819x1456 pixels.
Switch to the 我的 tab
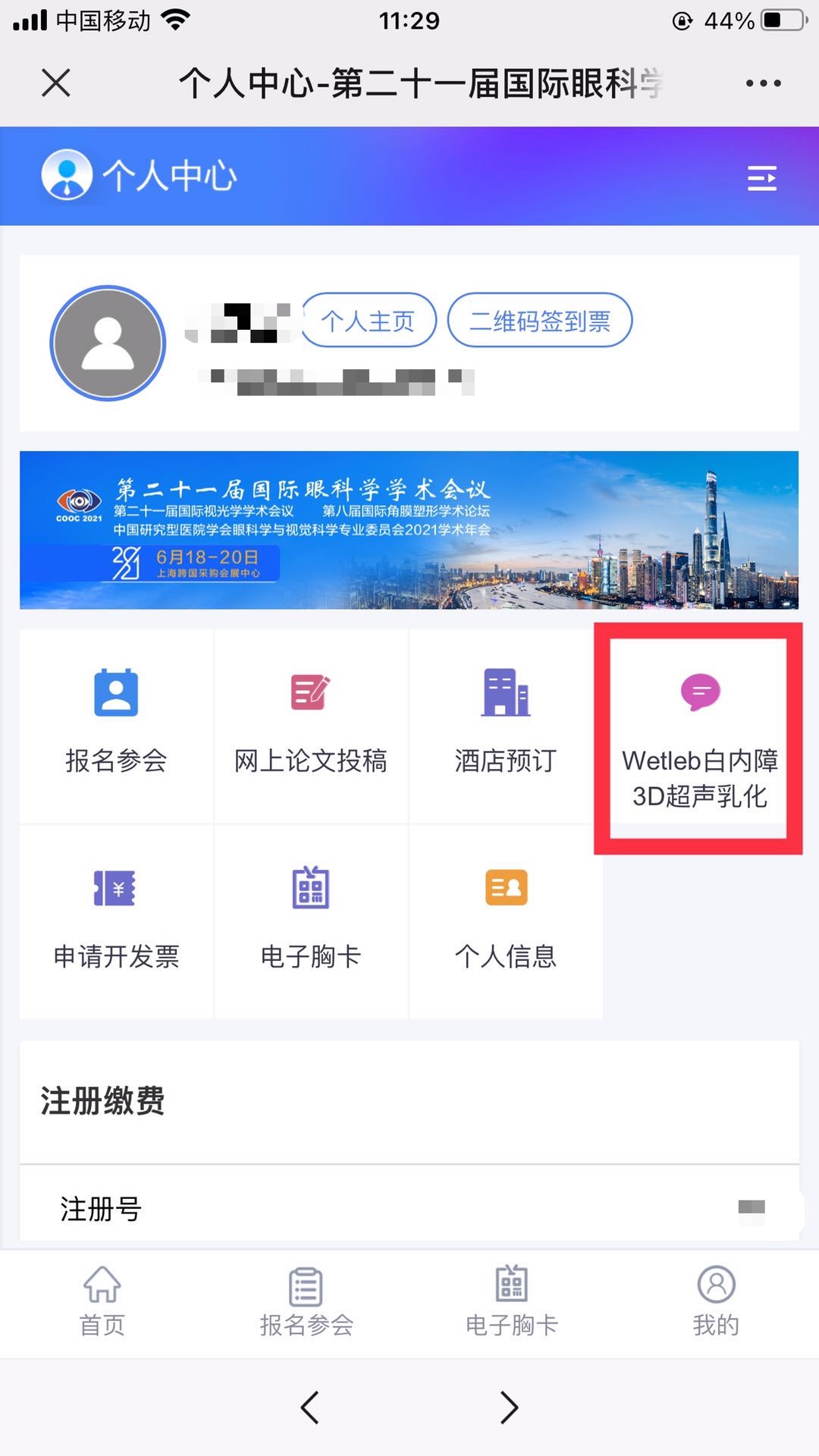[716, 1301]
